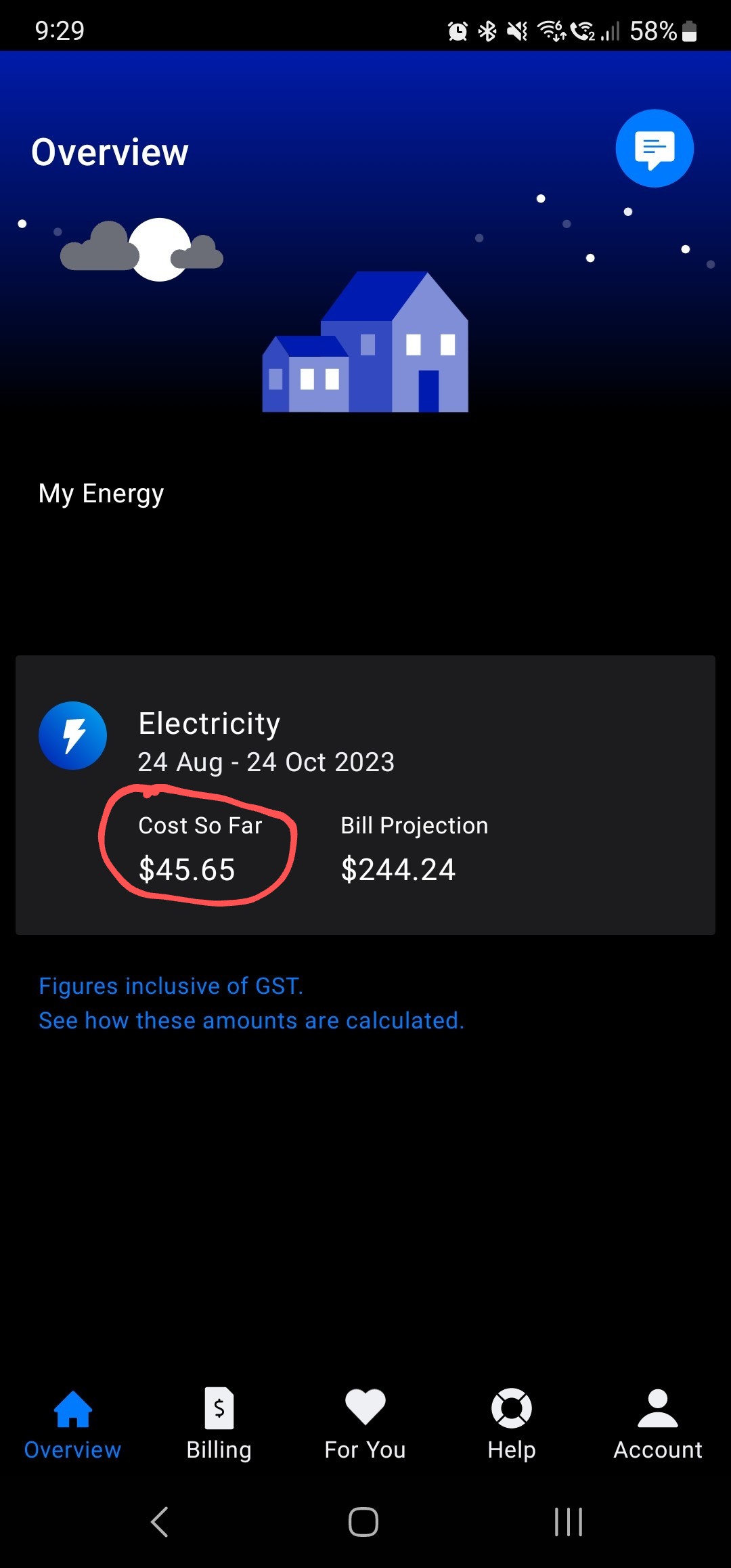Open the chat message icon
This screenshot has width=731, height=1568.
pyautogui.click(x=654, y=148)
